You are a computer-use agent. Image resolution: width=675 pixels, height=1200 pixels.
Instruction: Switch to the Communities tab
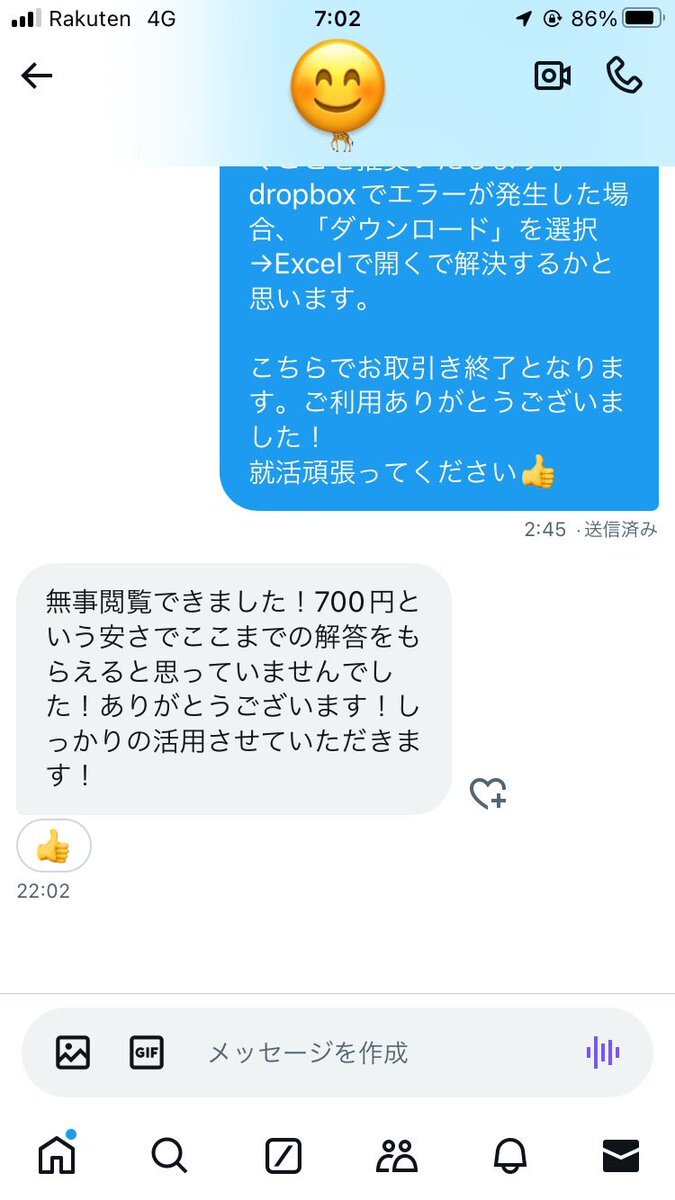(x=397, y=1156)
